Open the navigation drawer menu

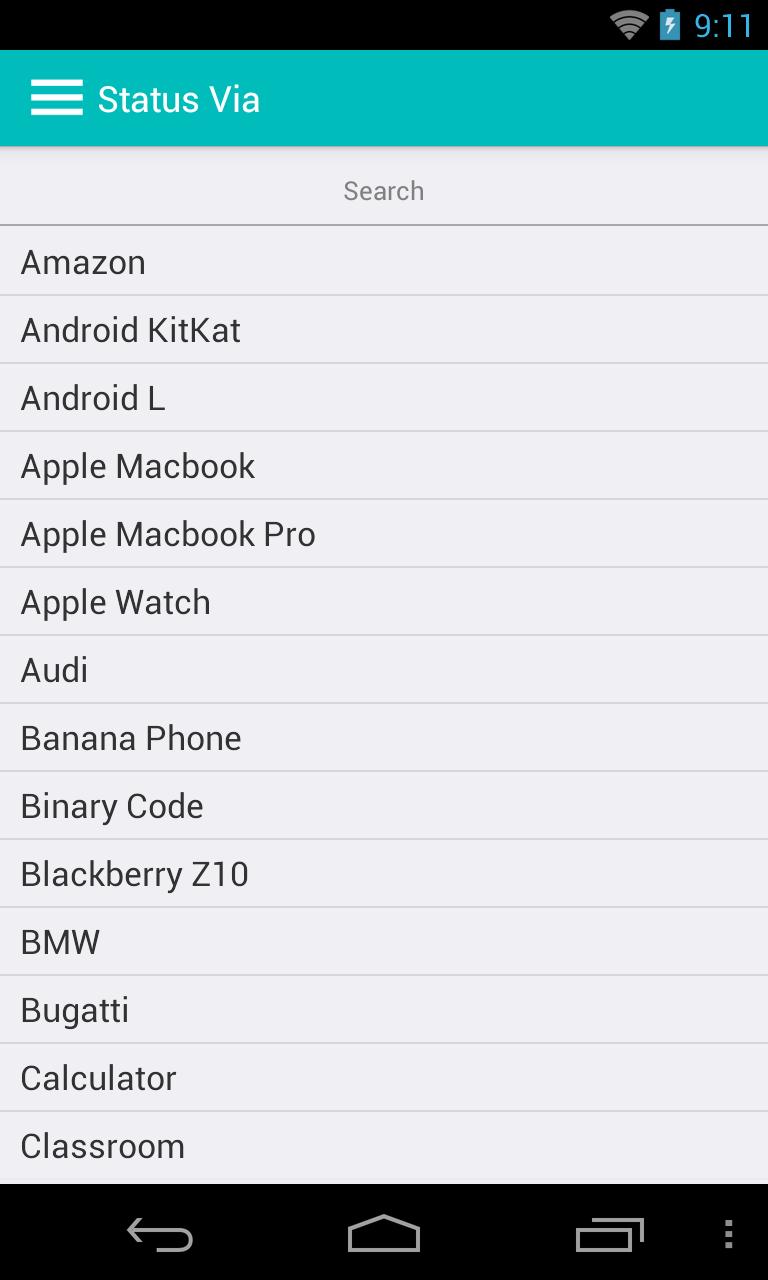point(56,97)
